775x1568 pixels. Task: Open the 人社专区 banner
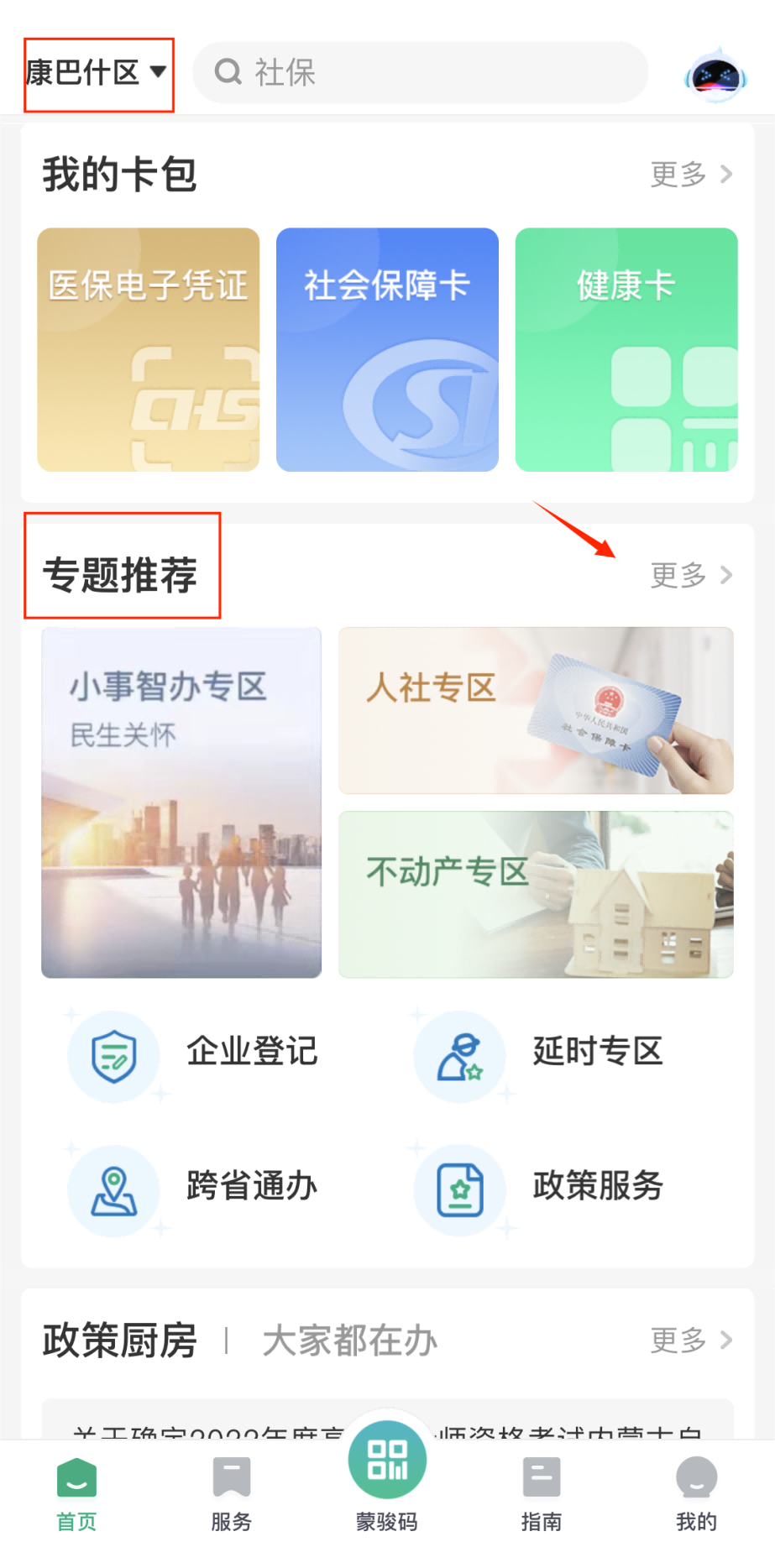click(536, 710)
